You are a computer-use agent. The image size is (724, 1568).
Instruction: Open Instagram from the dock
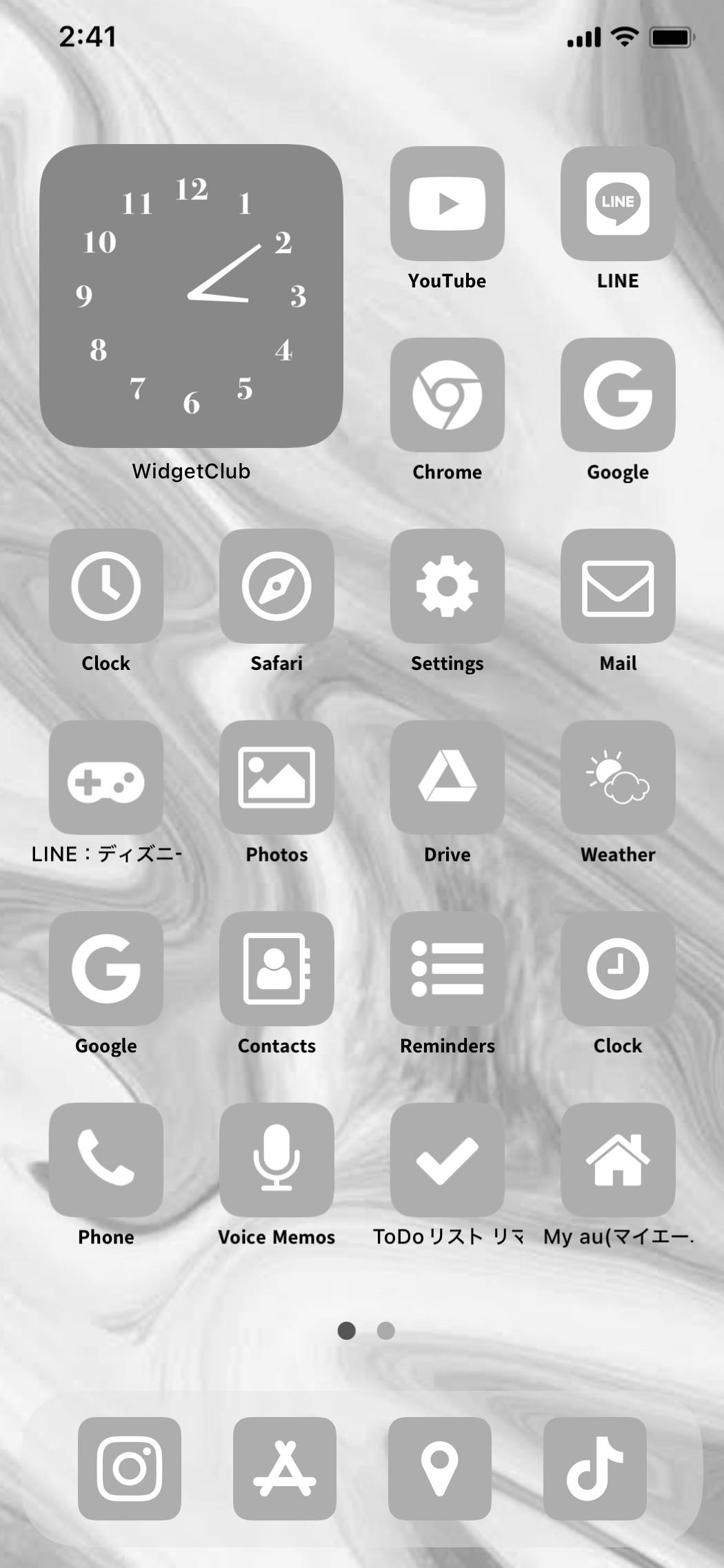pyautogui.click(x=130, y=1468)
